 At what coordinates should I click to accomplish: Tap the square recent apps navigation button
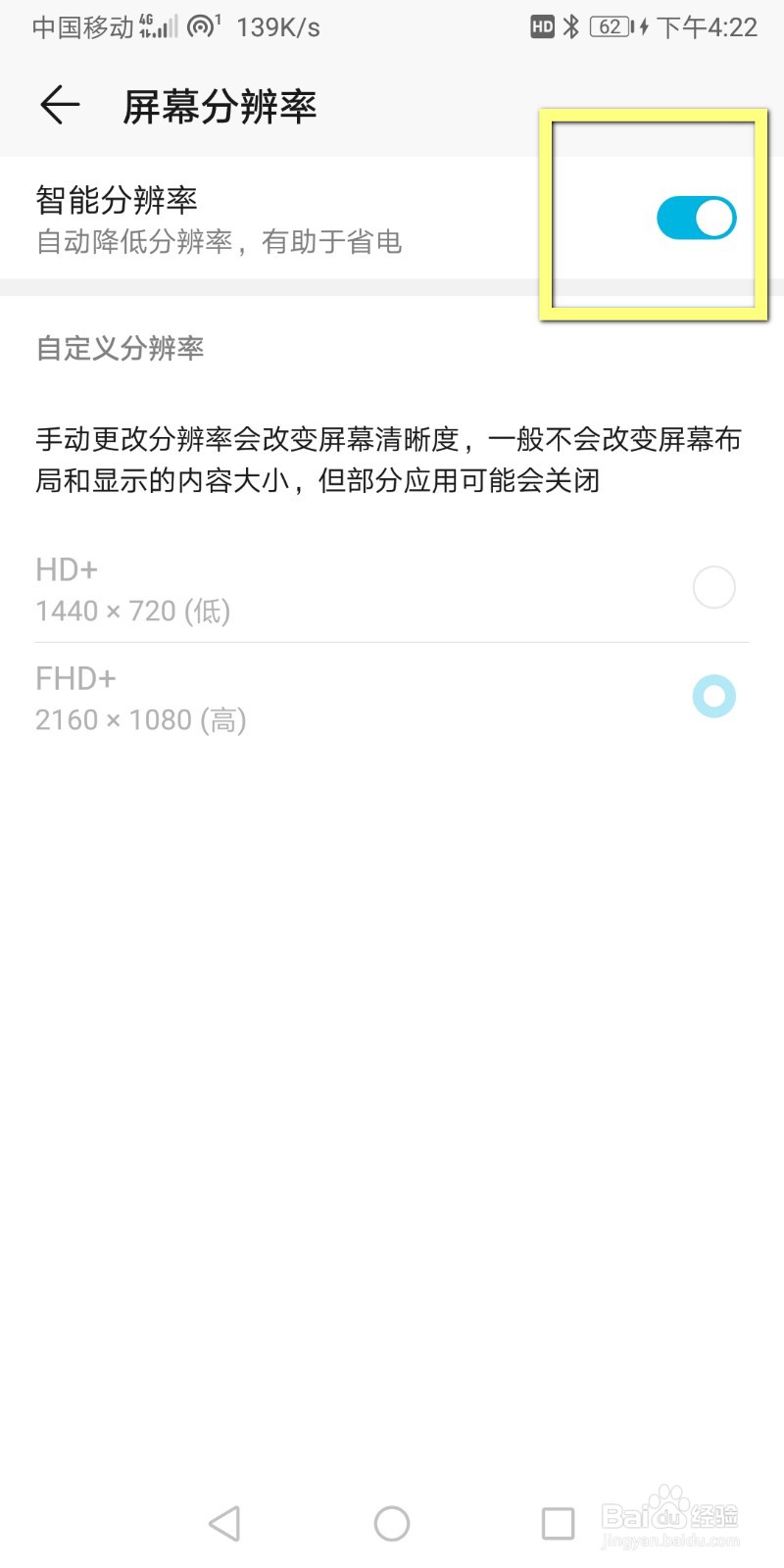558,1522
